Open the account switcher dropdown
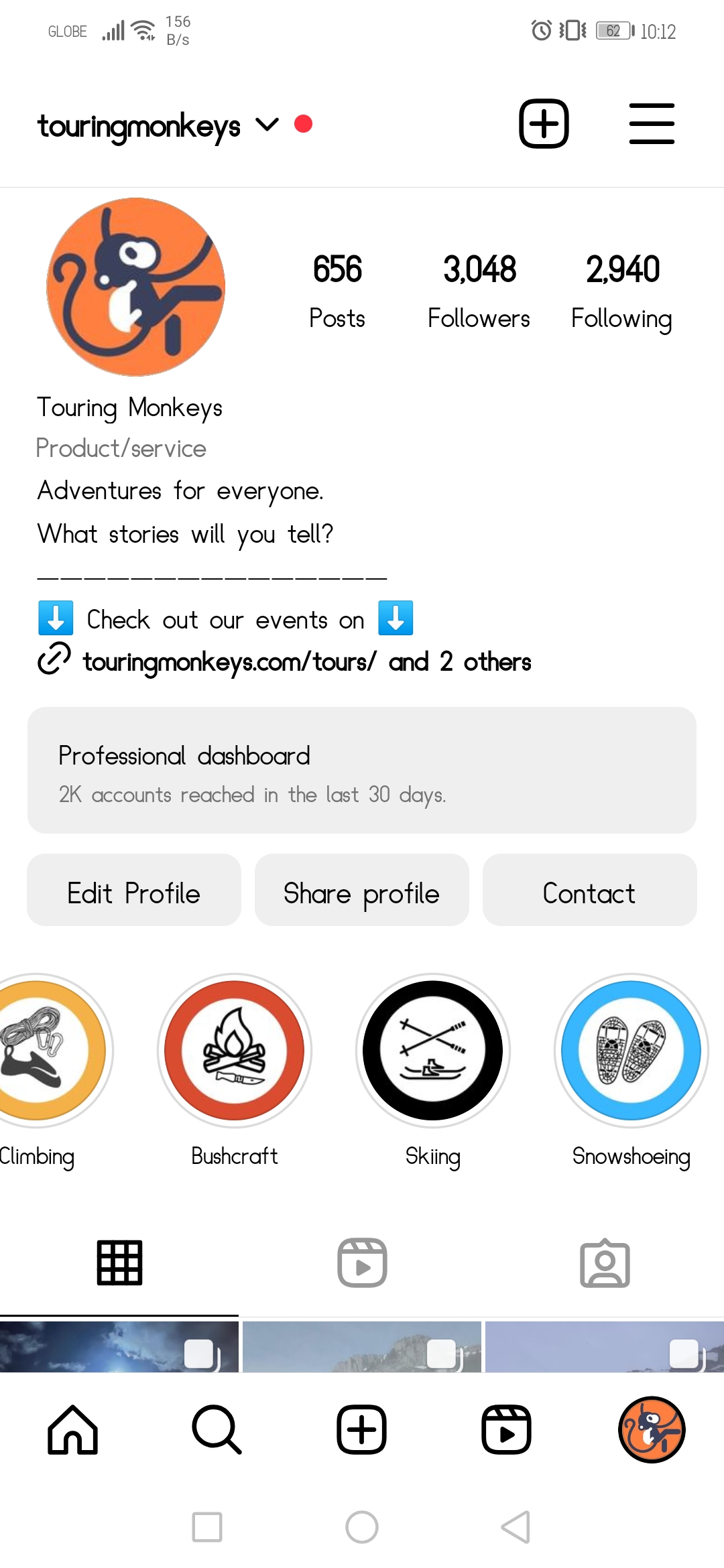The image size is (724, 1568). coord(267,125)
